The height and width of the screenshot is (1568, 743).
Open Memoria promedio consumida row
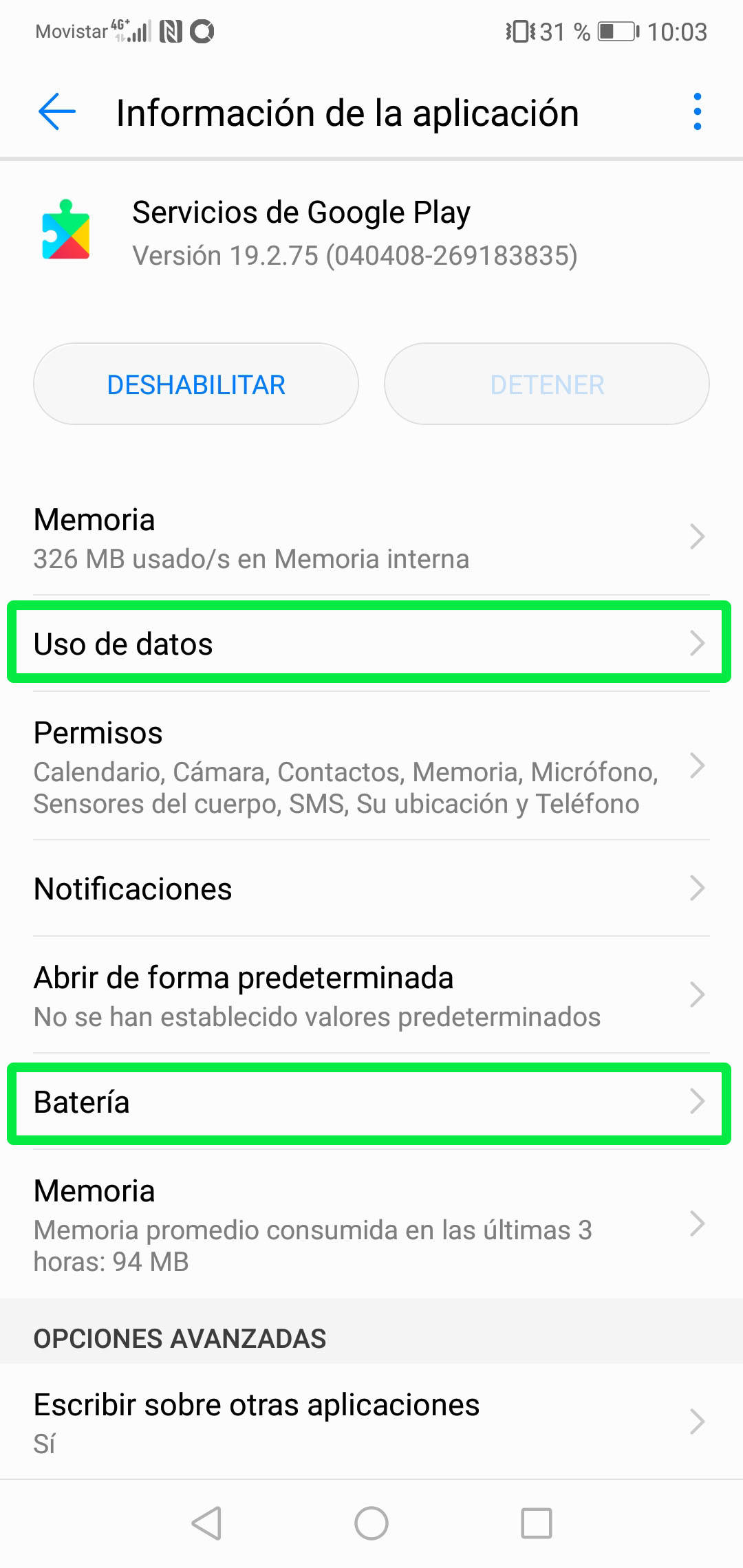click(371, 1225)
